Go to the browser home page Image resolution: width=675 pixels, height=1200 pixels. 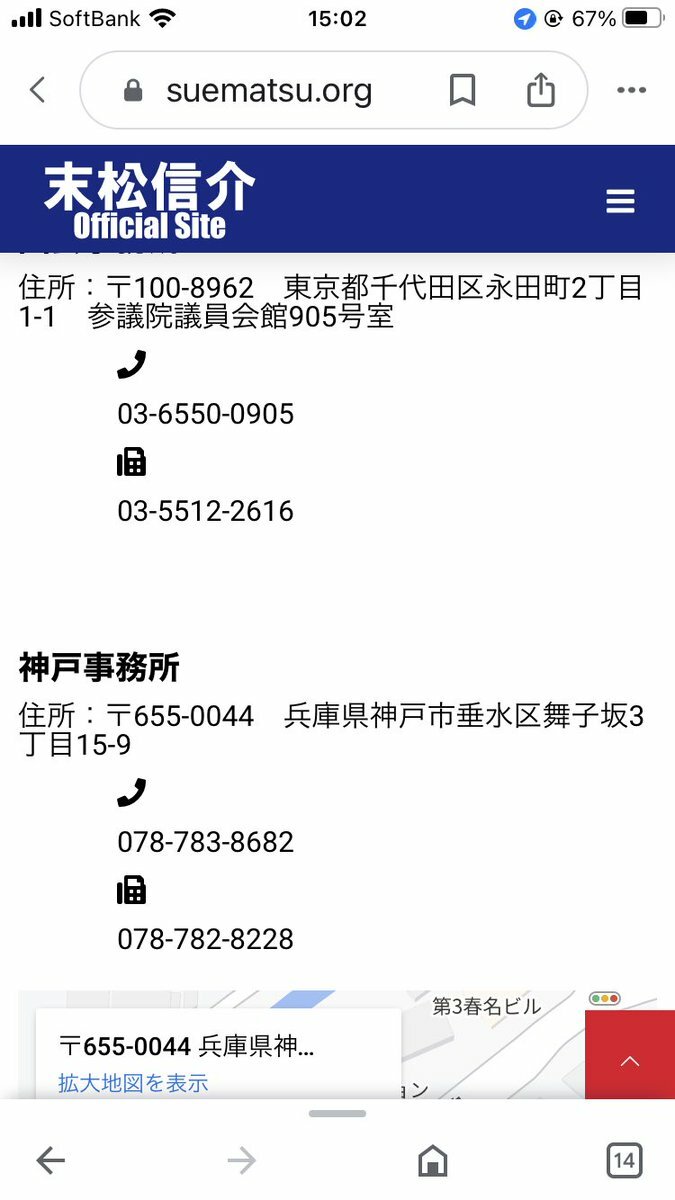coord(432,1161)
